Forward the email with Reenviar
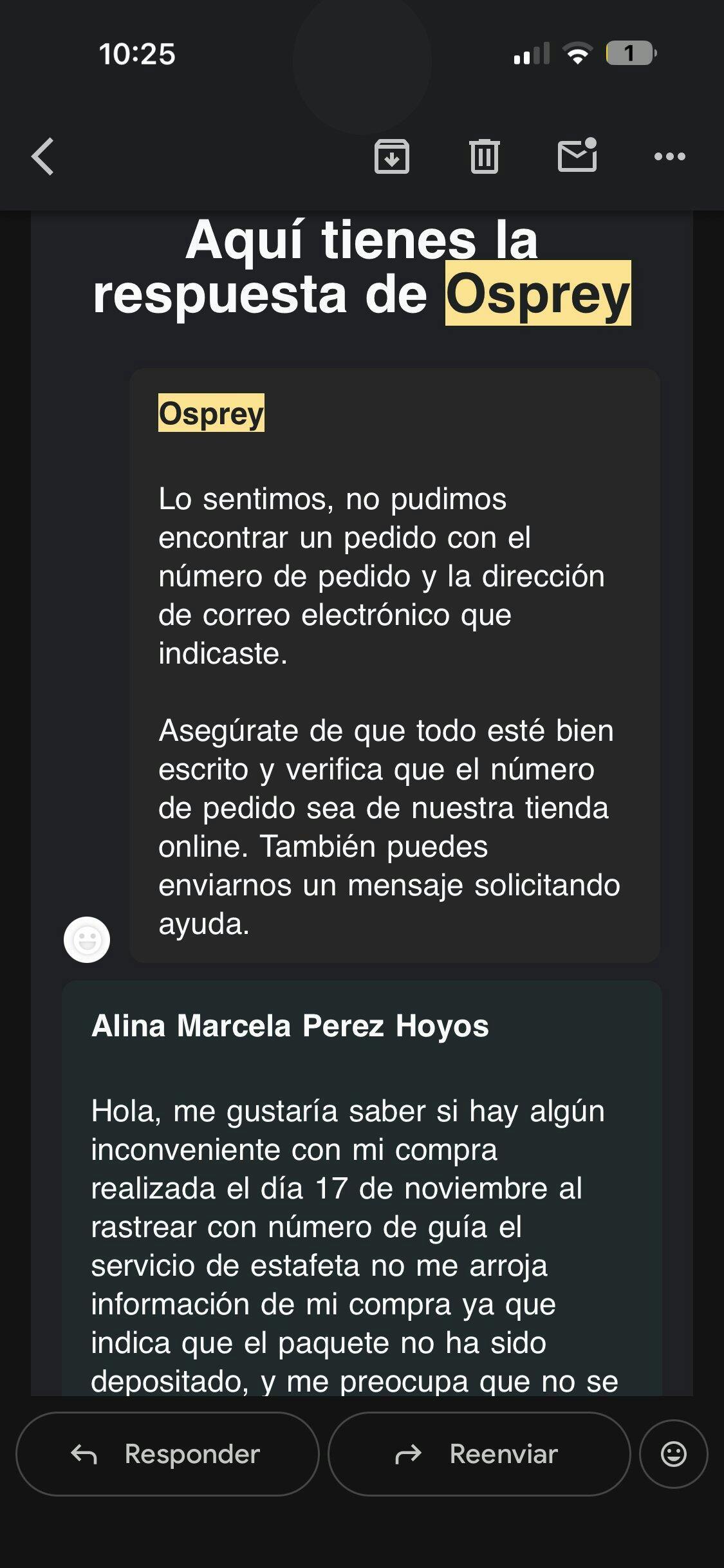This screenshot has width=724, height=1568. (x=479, y=1454)
